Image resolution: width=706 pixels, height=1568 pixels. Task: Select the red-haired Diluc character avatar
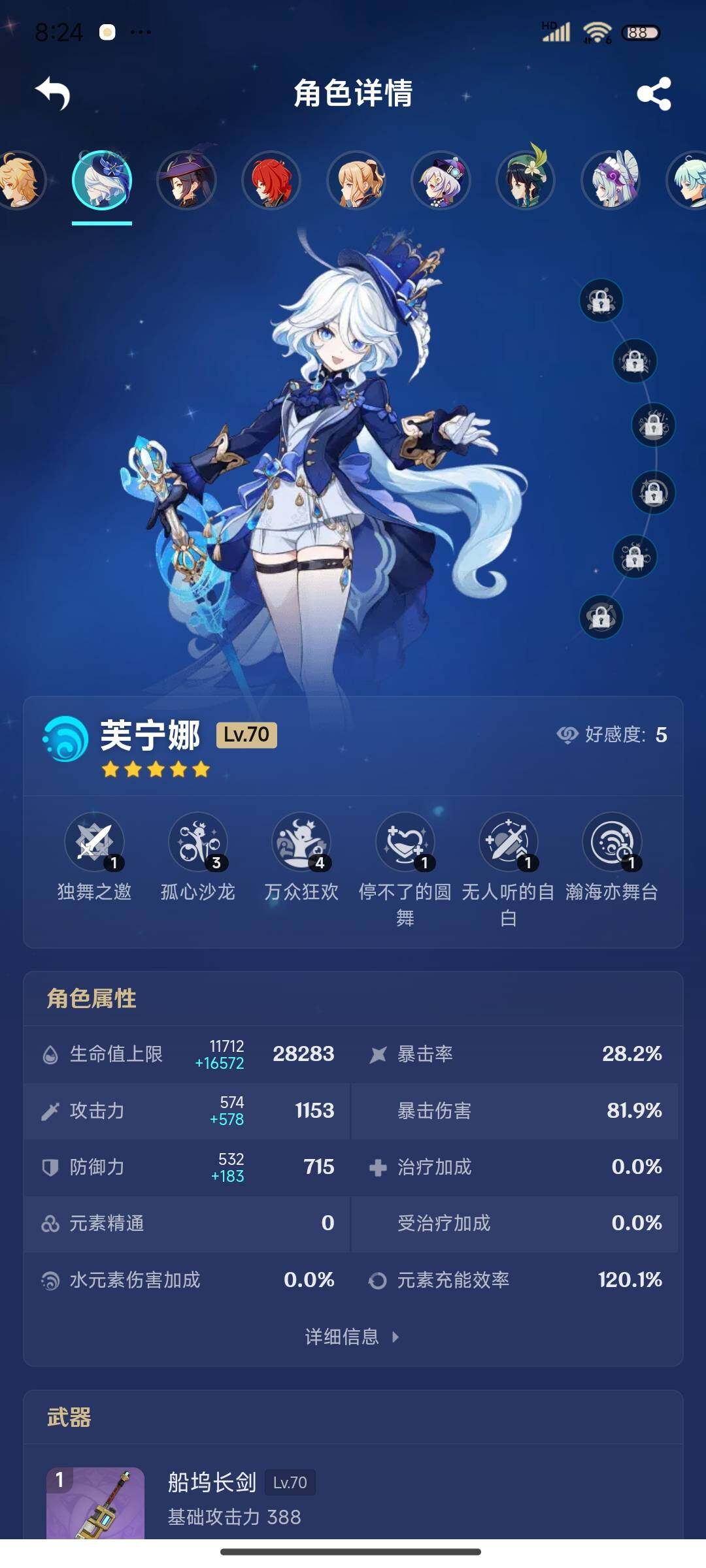pyautogui.click(x=271, y=180)
